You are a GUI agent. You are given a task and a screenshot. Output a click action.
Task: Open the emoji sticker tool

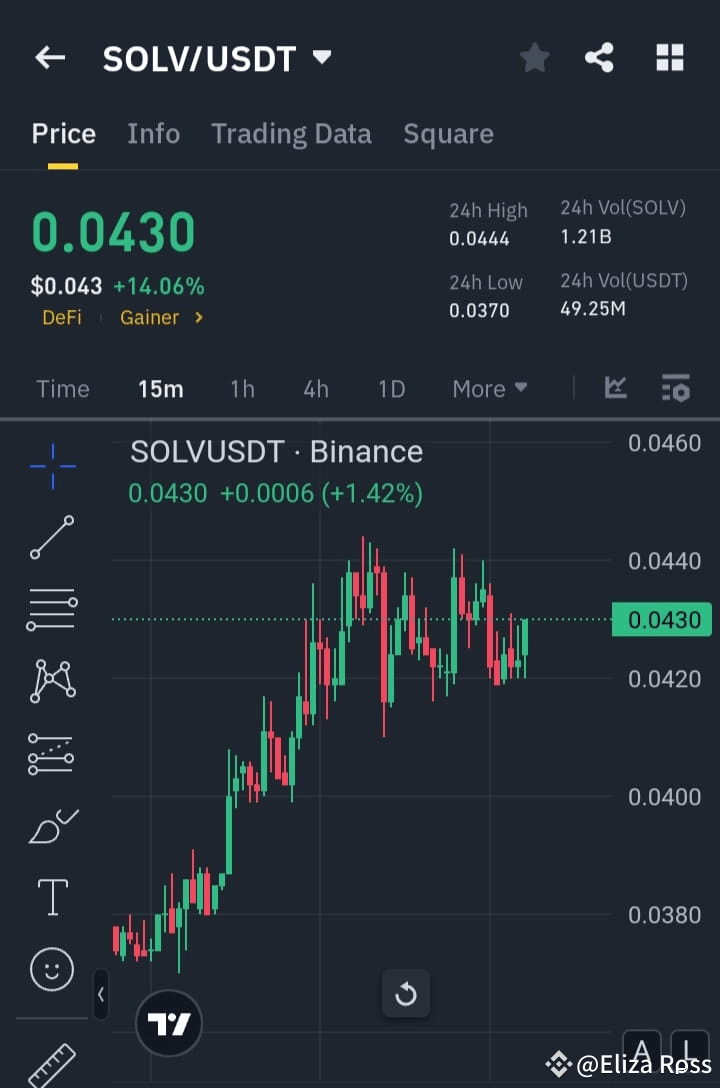click(53, 968)
